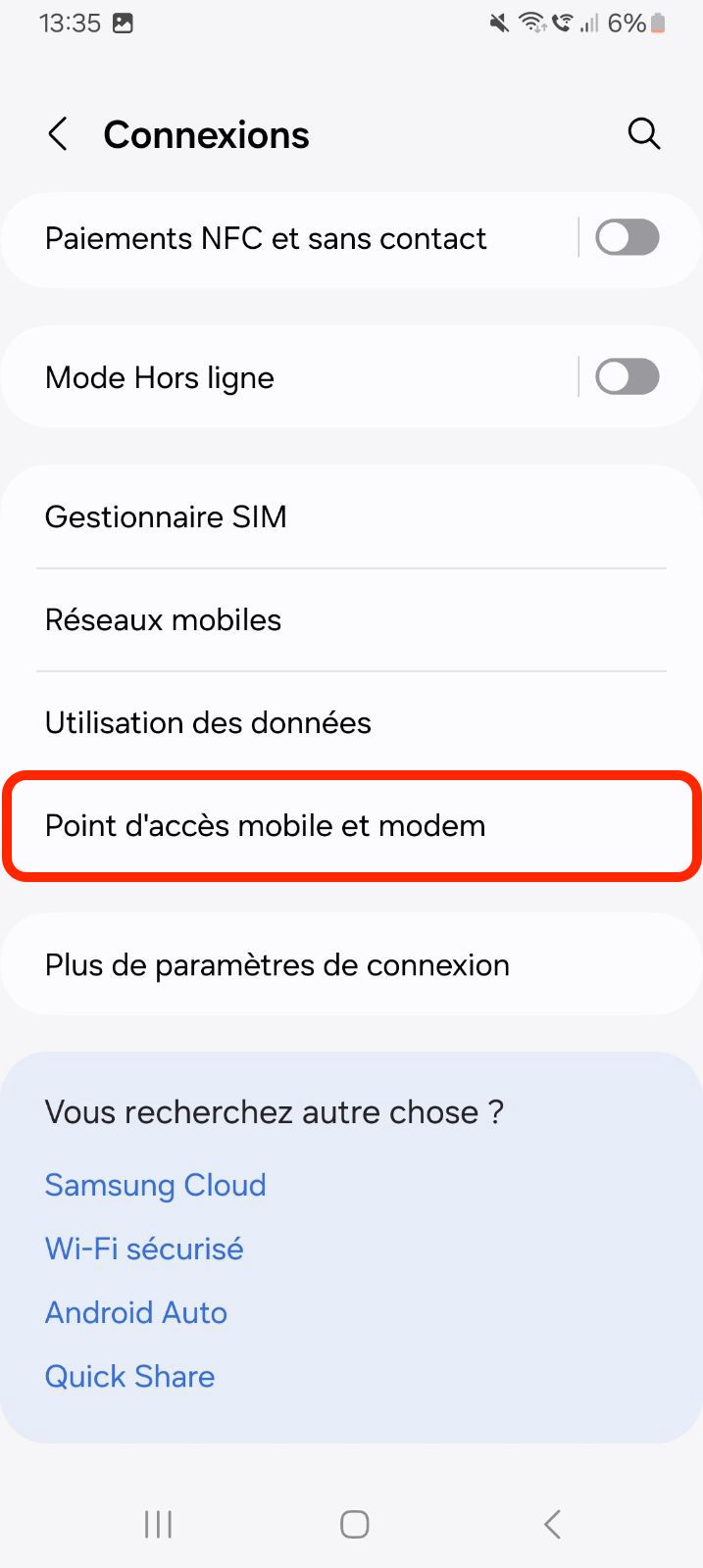Go back from Connexions screen
Image resolution: width=703 pixels, height=1568 pixels.
(x=58, y=134)
